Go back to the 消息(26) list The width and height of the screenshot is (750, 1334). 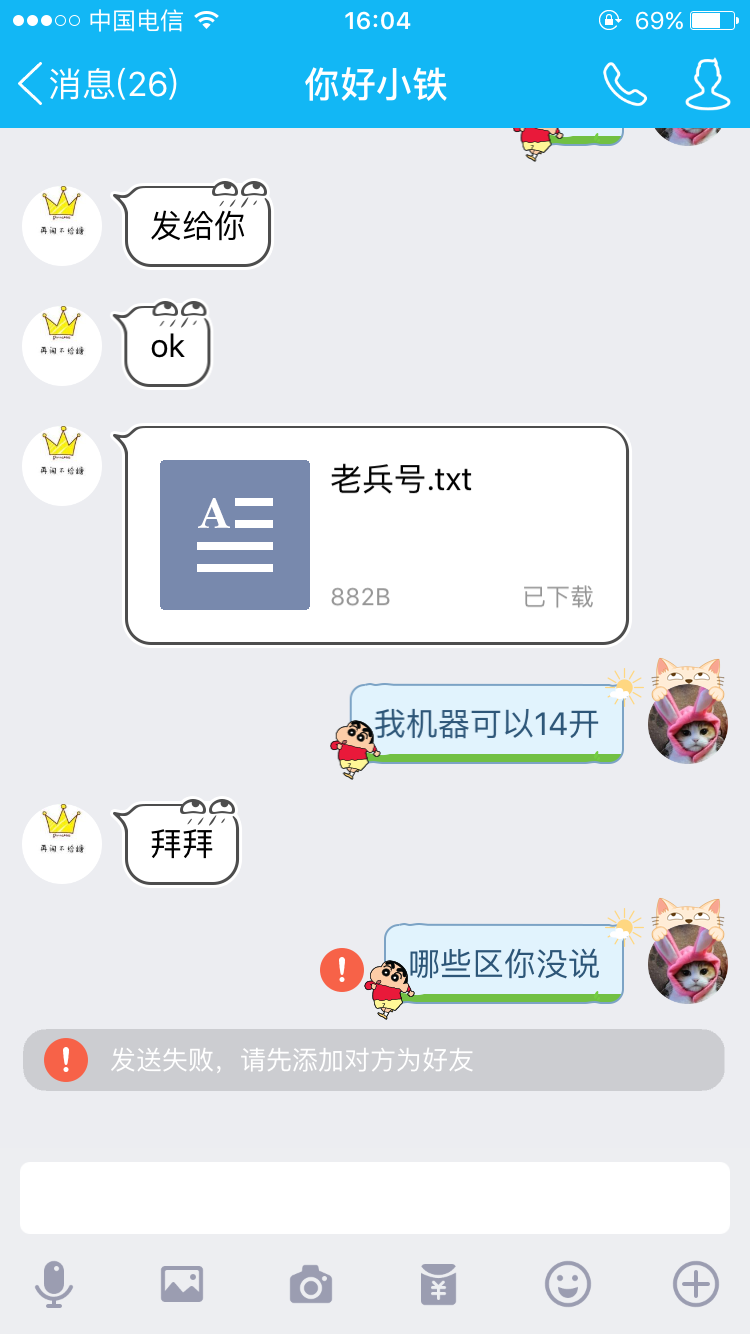(x=98, y=84)
